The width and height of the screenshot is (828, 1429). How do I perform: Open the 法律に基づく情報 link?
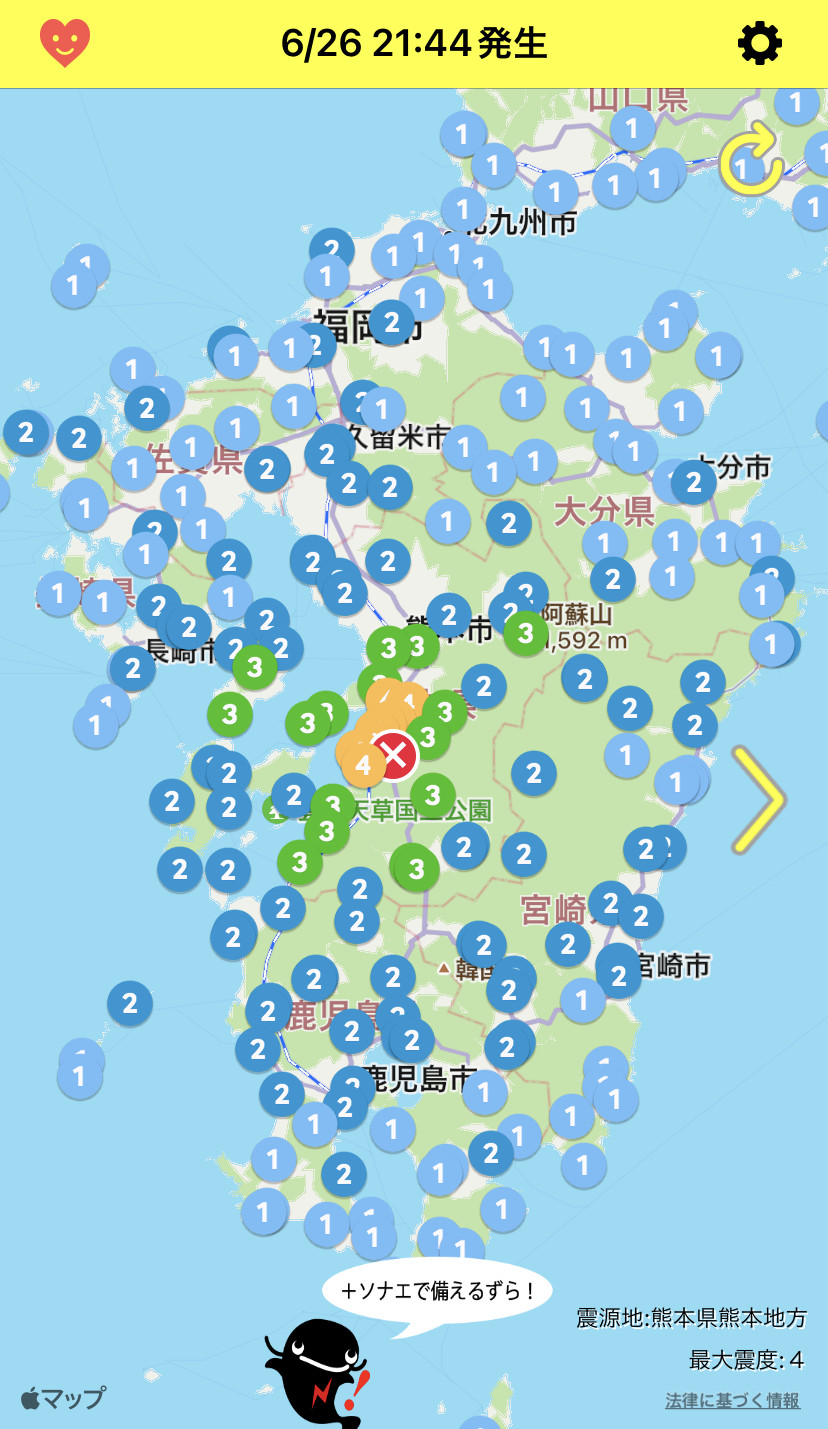click(732, 1401)
